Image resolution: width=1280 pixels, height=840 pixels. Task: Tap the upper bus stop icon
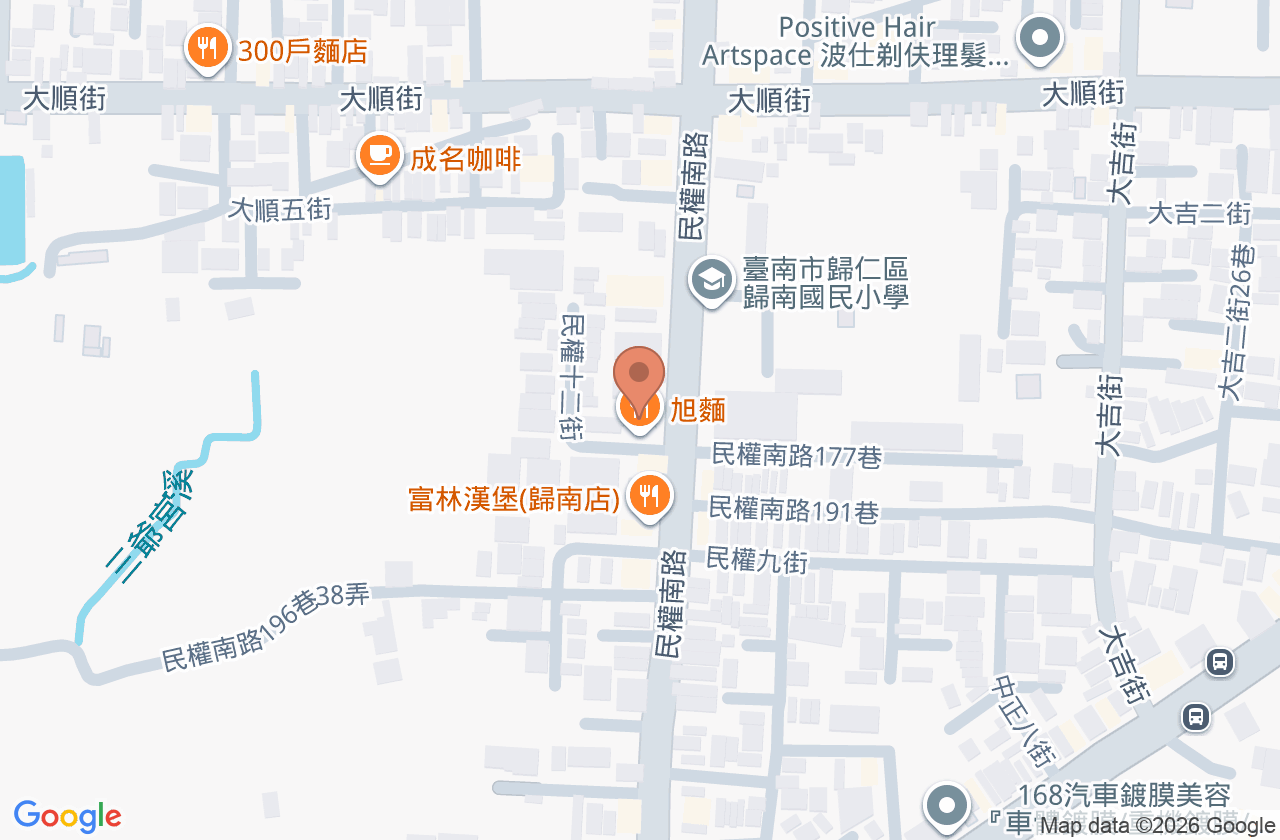click(x=1219, y=662)
